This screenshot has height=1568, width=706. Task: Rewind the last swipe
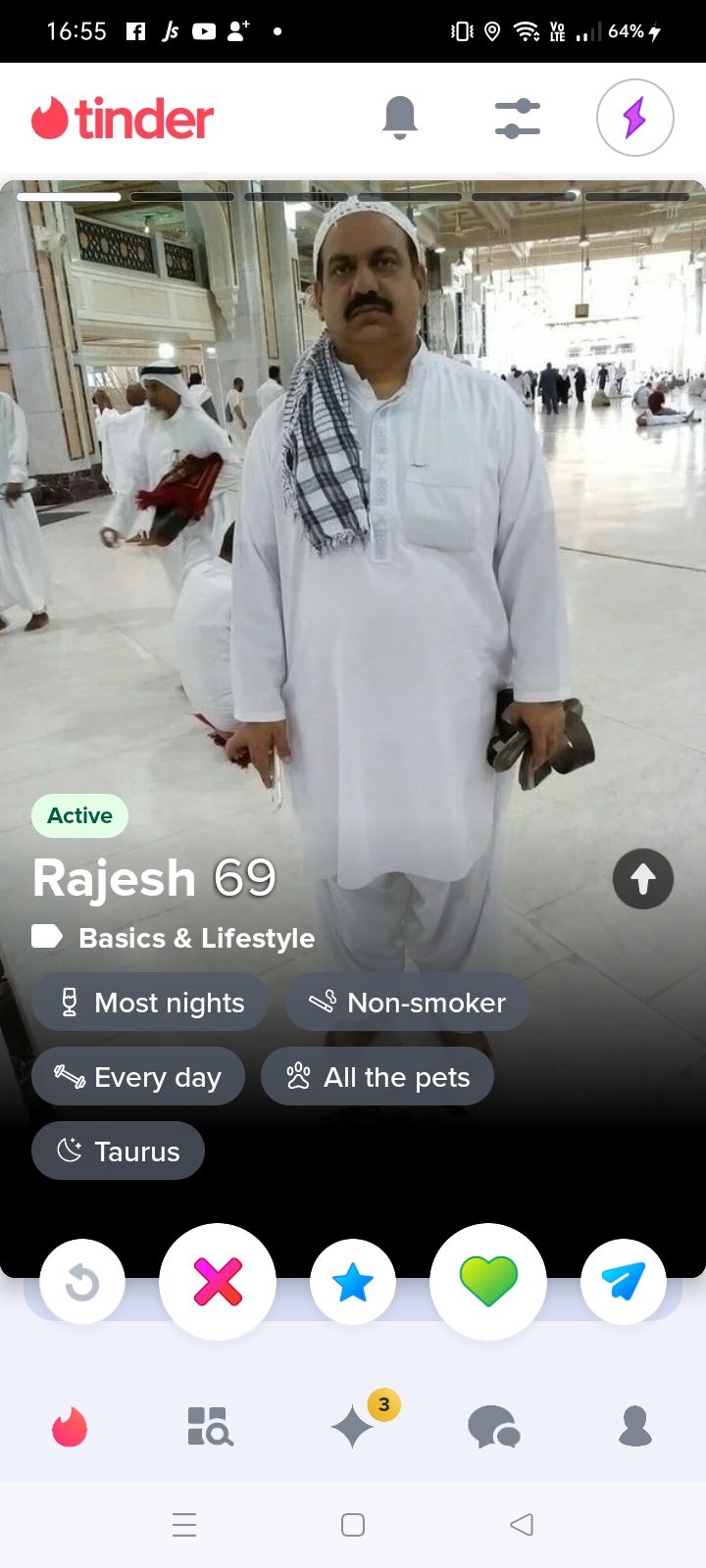coord(82,1282)
